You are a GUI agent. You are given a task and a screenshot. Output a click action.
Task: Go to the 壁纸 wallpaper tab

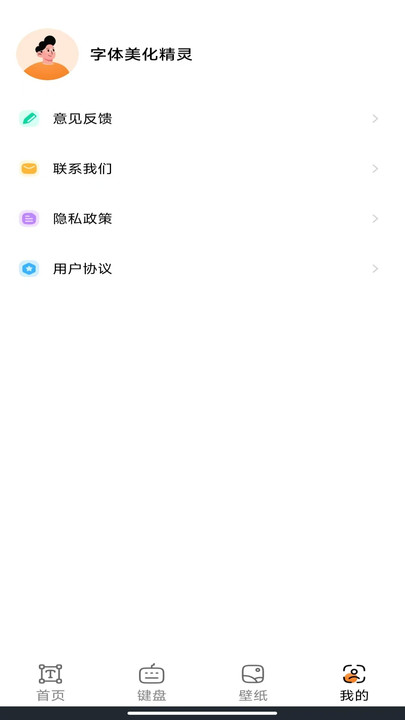click(253, 683)
